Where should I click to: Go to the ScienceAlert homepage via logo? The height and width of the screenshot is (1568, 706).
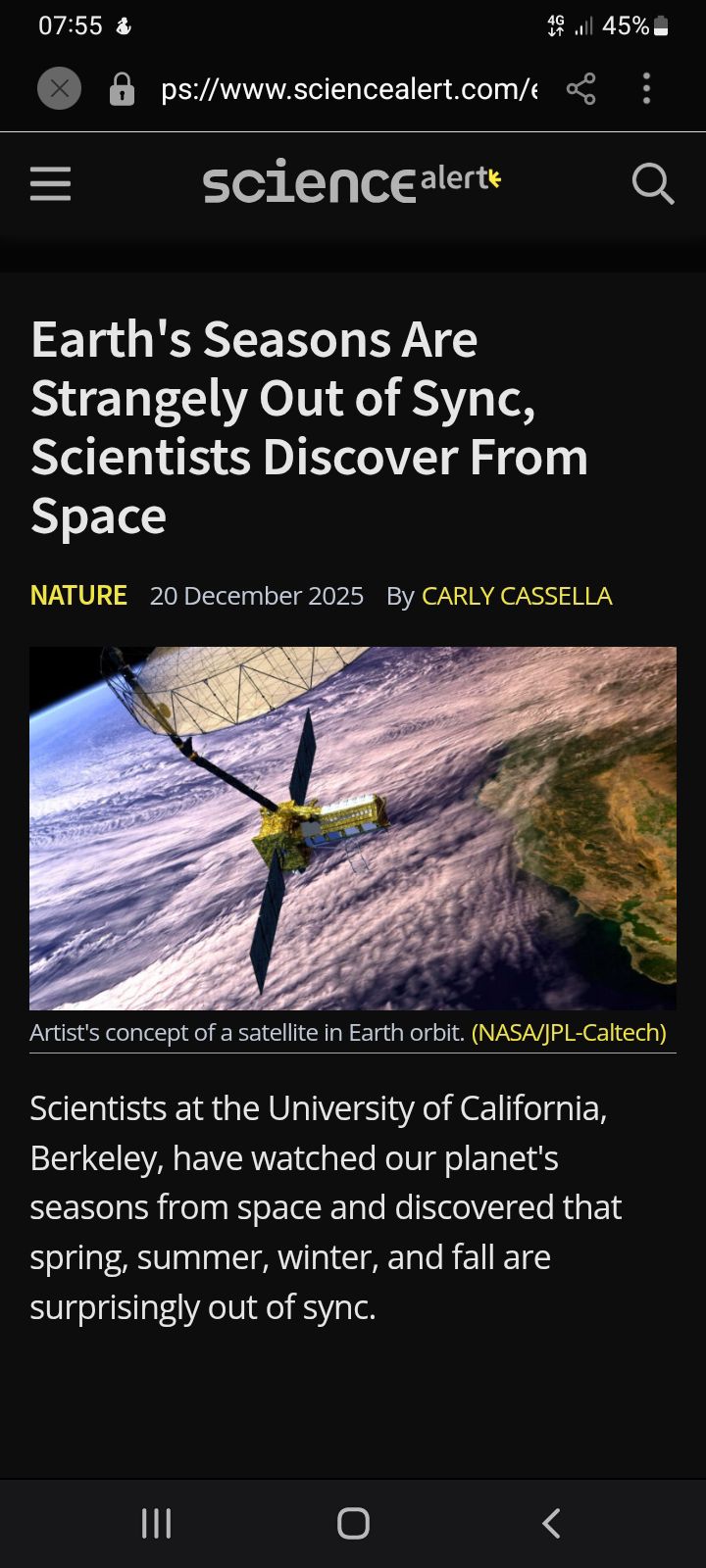tap(351, 181)
